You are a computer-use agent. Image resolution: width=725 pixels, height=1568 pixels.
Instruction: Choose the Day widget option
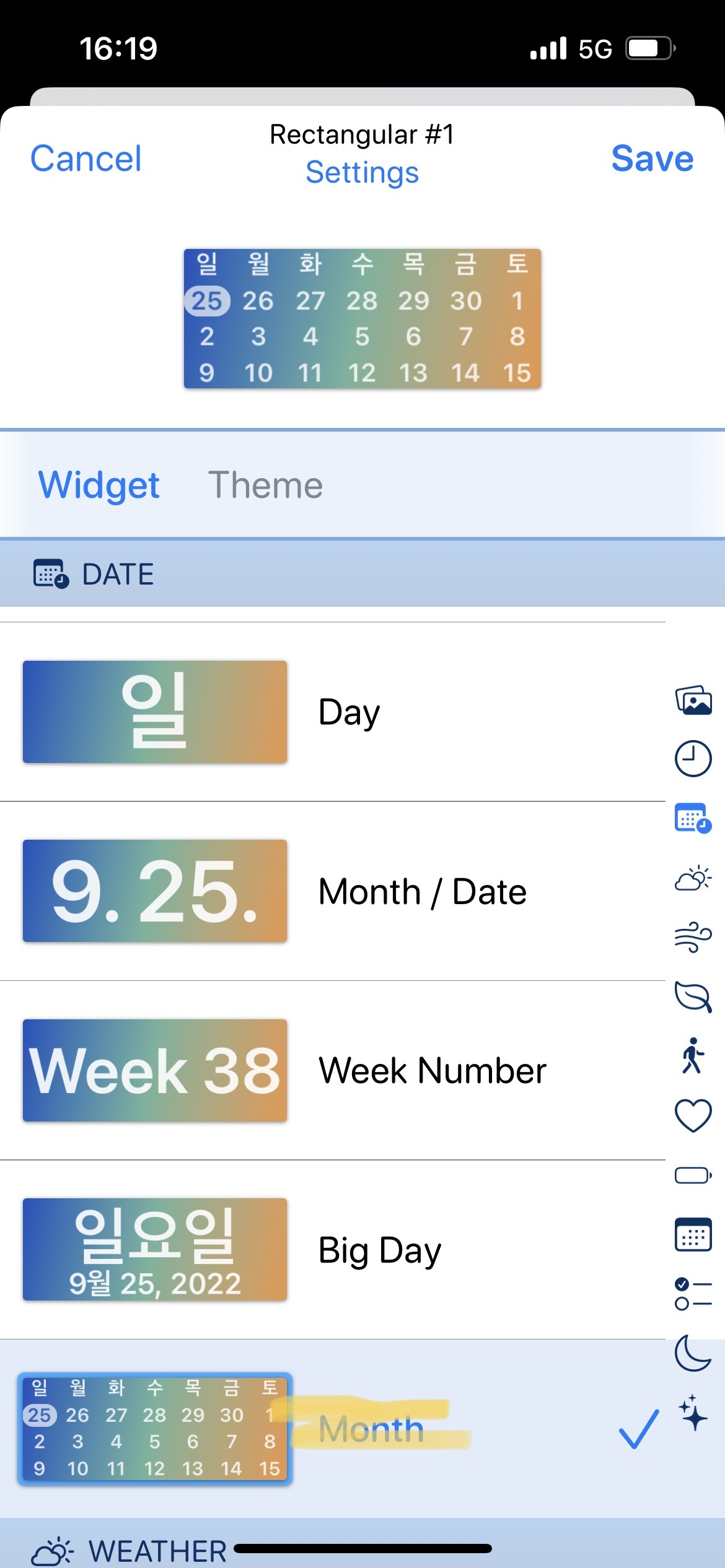(x=333, y=712)
